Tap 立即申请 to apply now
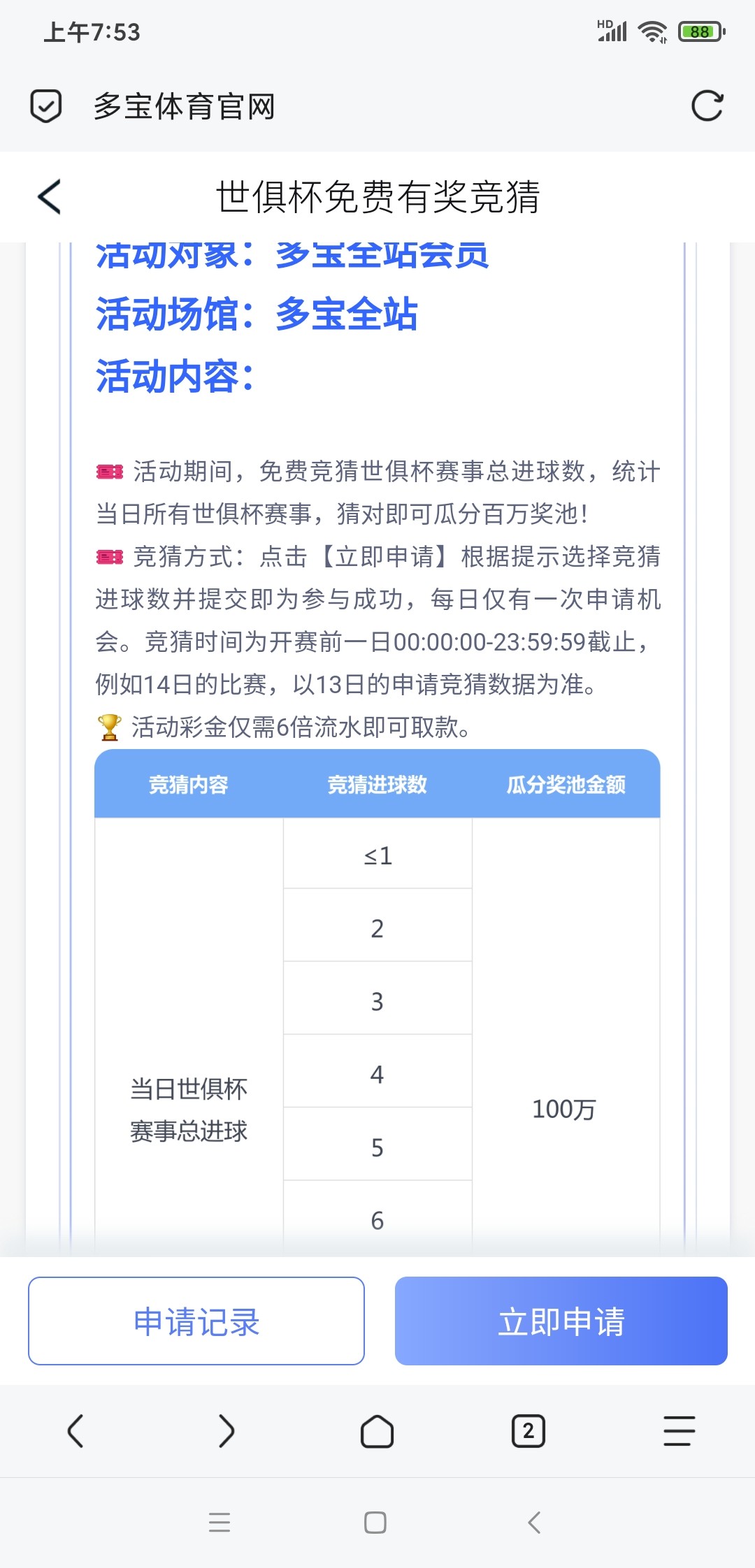Image resolution: width=755 pixels, height=1568 pixels. 561,1321
